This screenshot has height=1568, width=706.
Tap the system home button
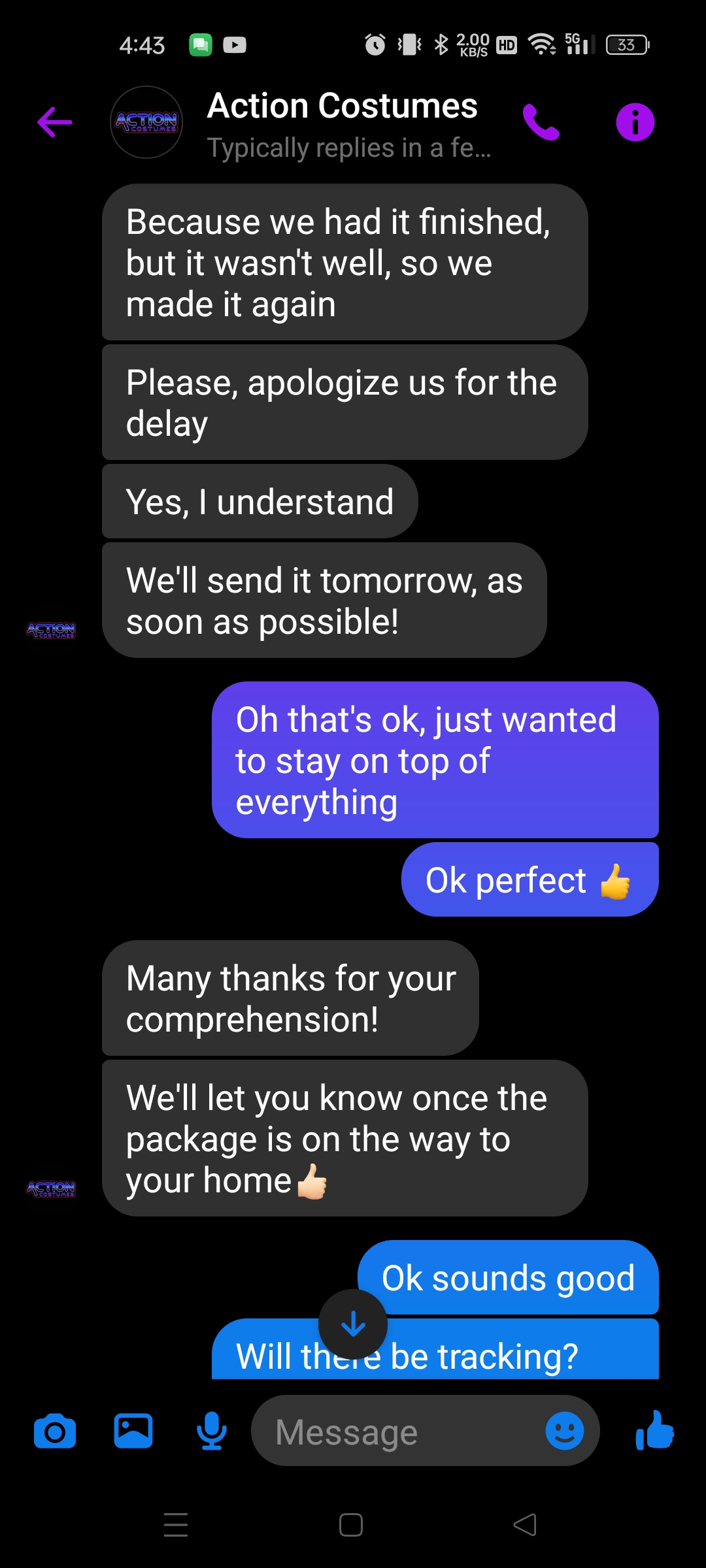click(351, 1525)
